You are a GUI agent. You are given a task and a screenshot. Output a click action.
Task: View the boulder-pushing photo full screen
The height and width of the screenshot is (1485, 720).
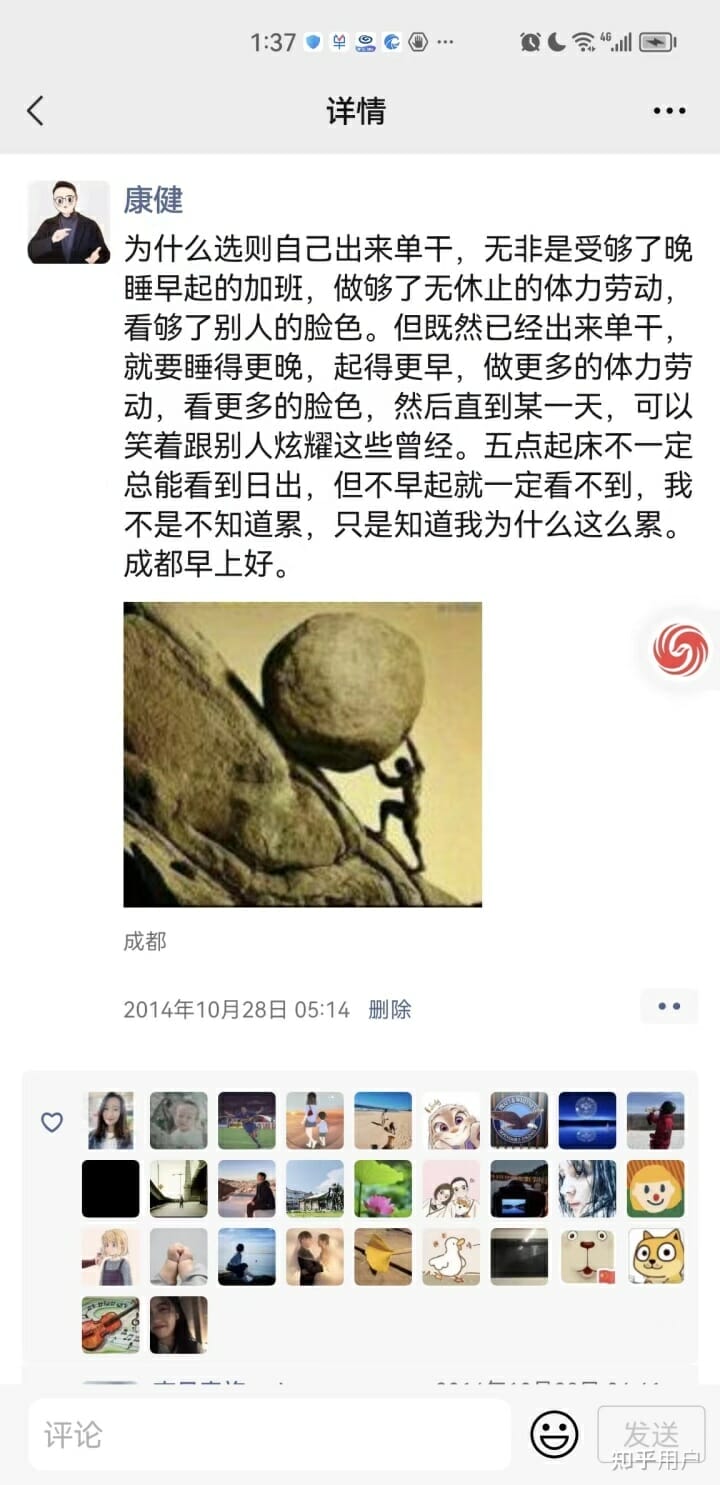click(302, 754)
